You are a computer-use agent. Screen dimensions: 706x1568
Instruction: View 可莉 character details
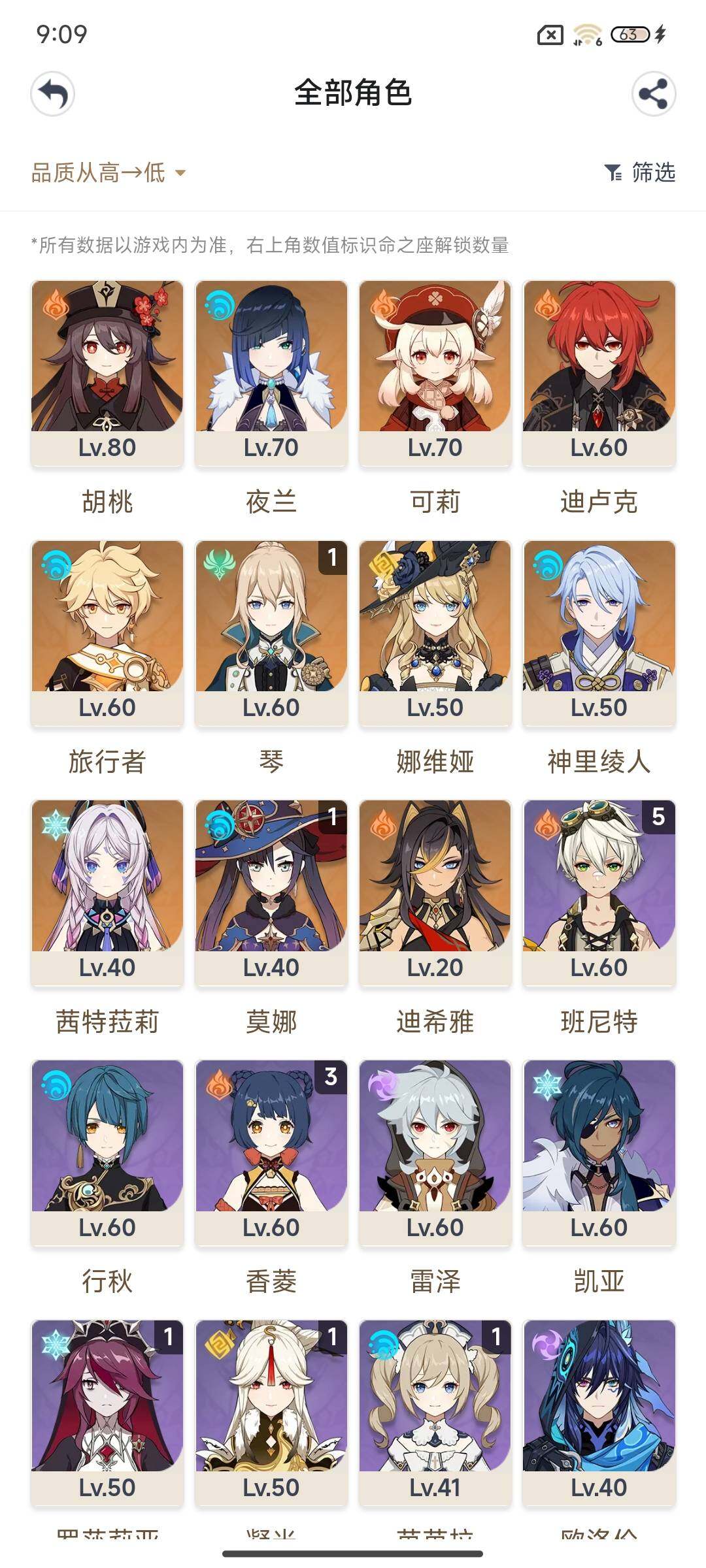[435, 372]
